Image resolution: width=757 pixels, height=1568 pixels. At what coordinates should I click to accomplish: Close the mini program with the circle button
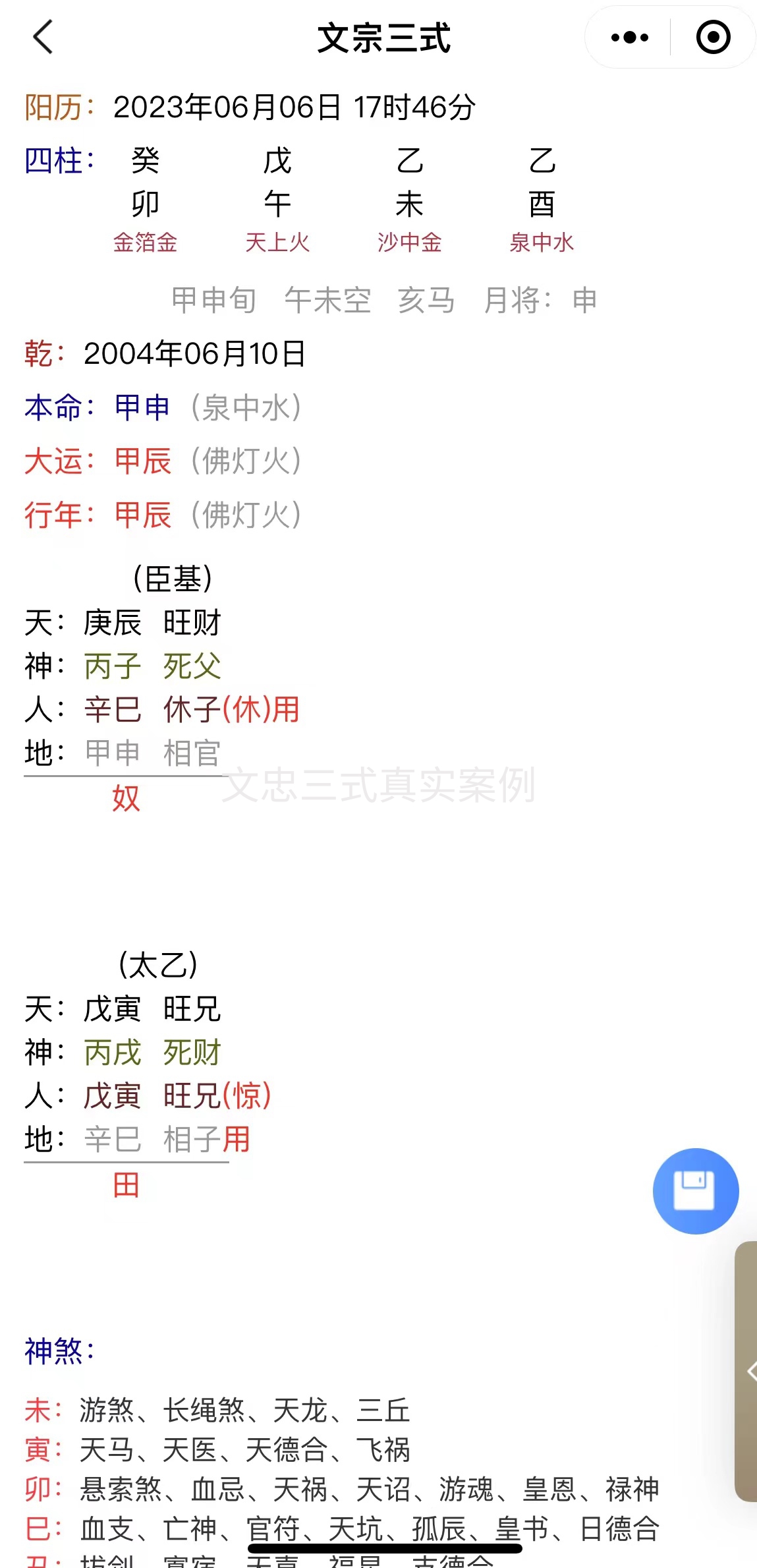click(713, 38)
